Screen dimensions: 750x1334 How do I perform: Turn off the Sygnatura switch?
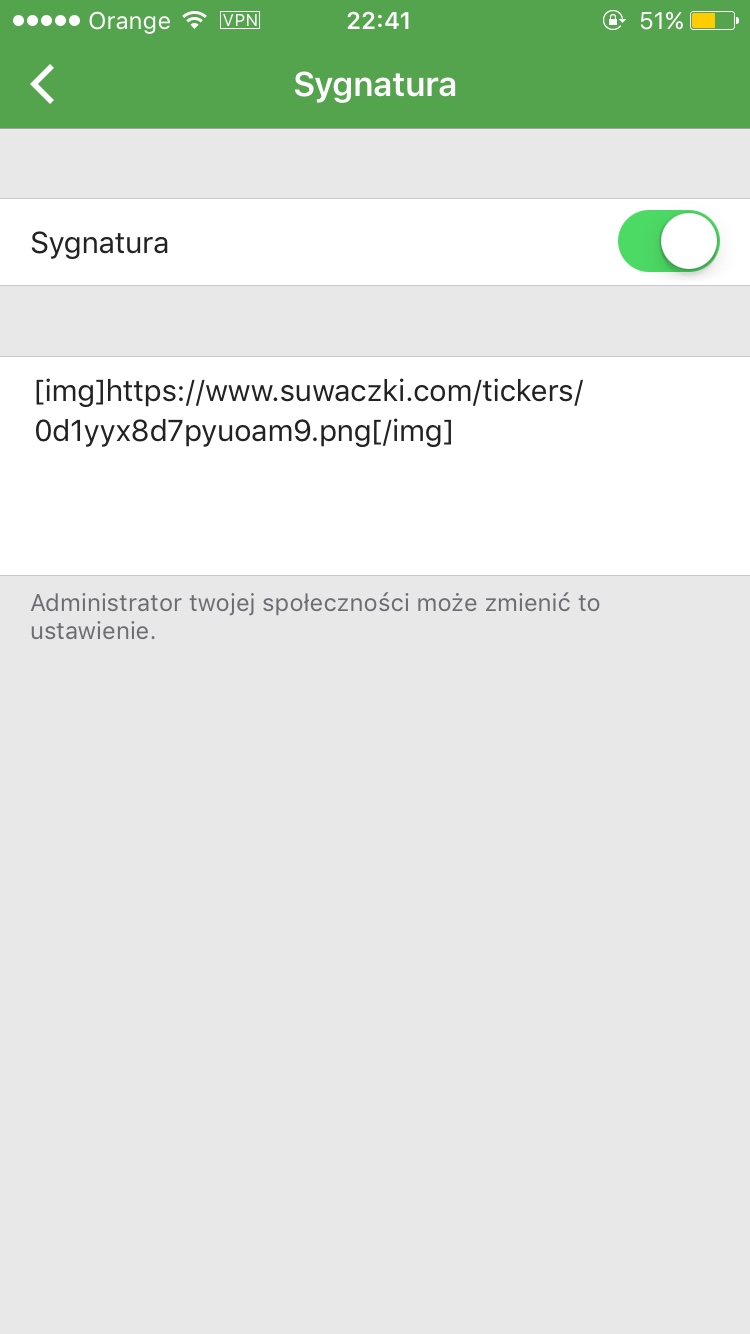[x=668, y=242]
